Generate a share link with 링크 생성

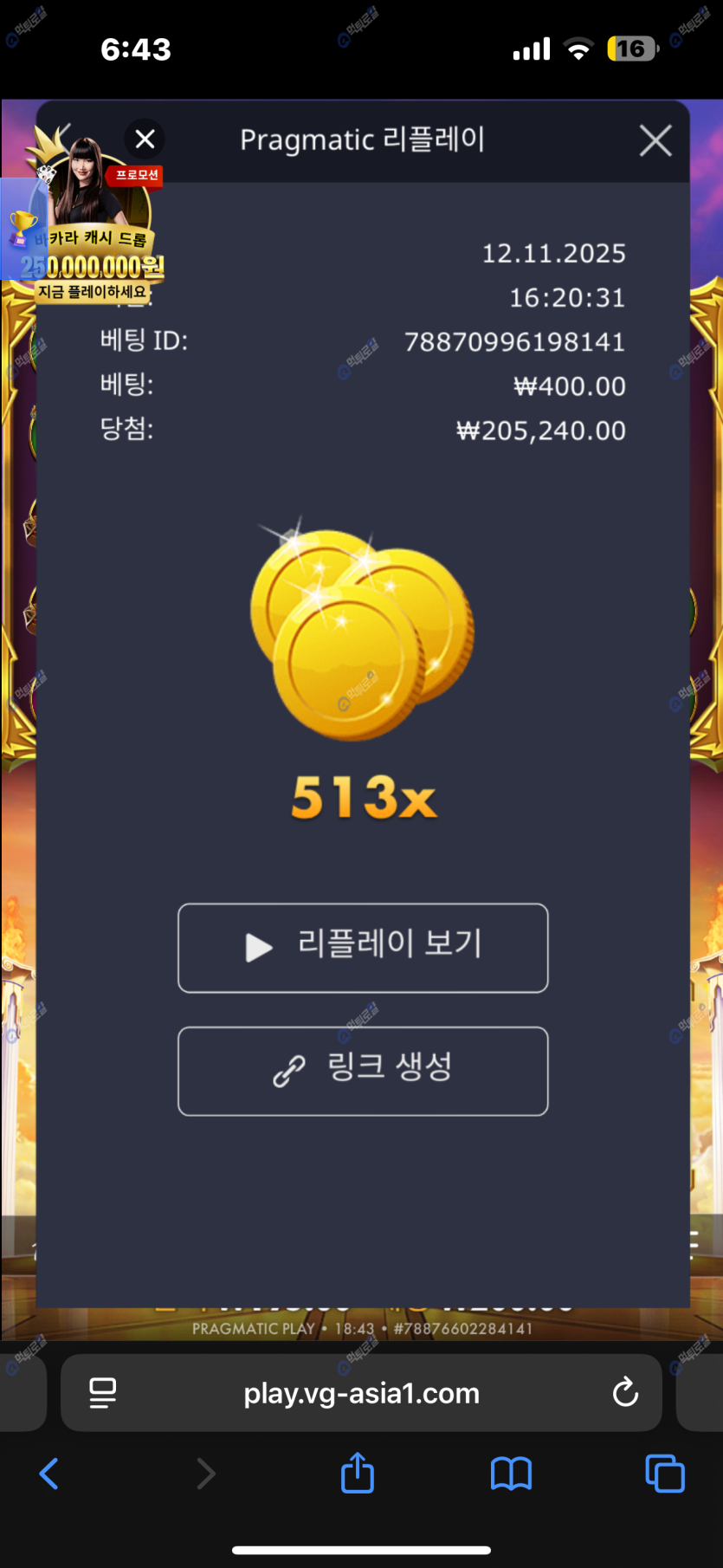(x=363, y=1071)
